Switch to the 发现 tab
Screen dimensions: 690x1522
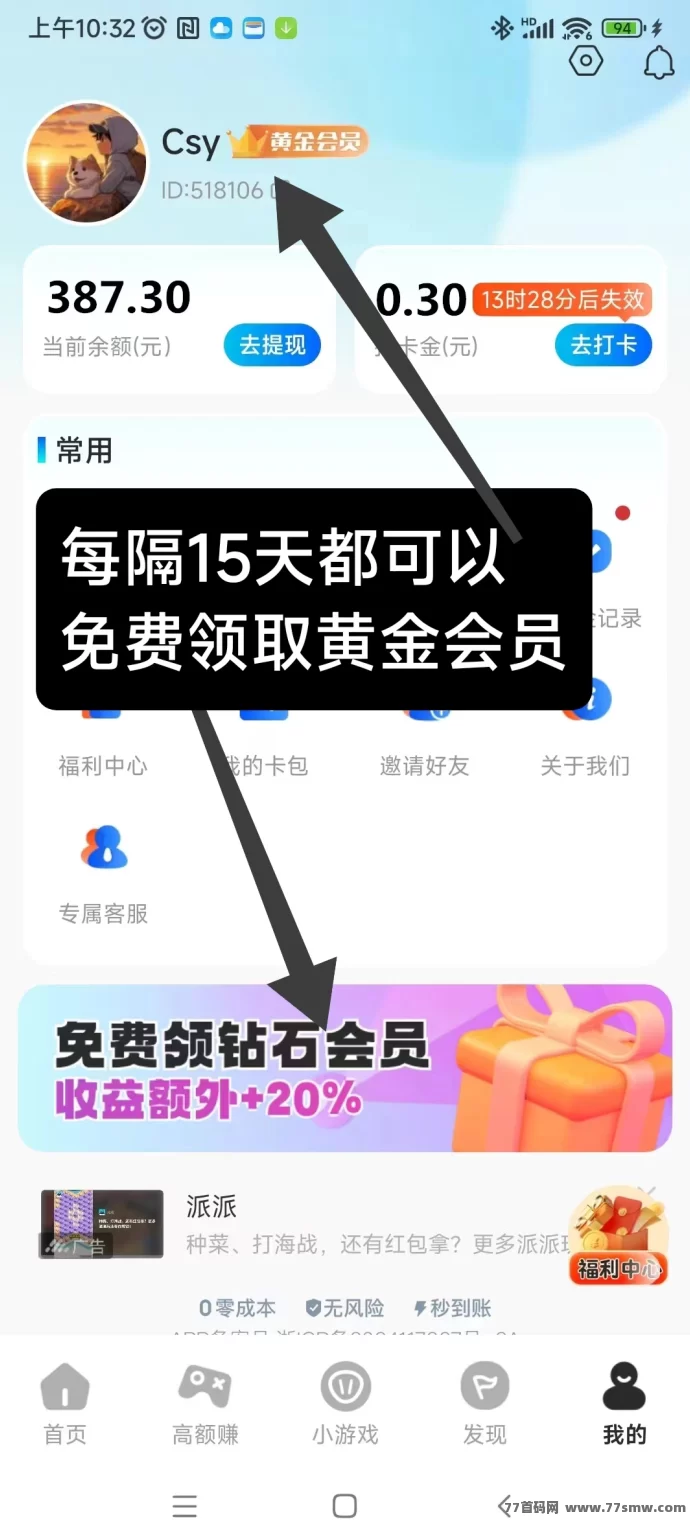click(x=485, y=1404)
